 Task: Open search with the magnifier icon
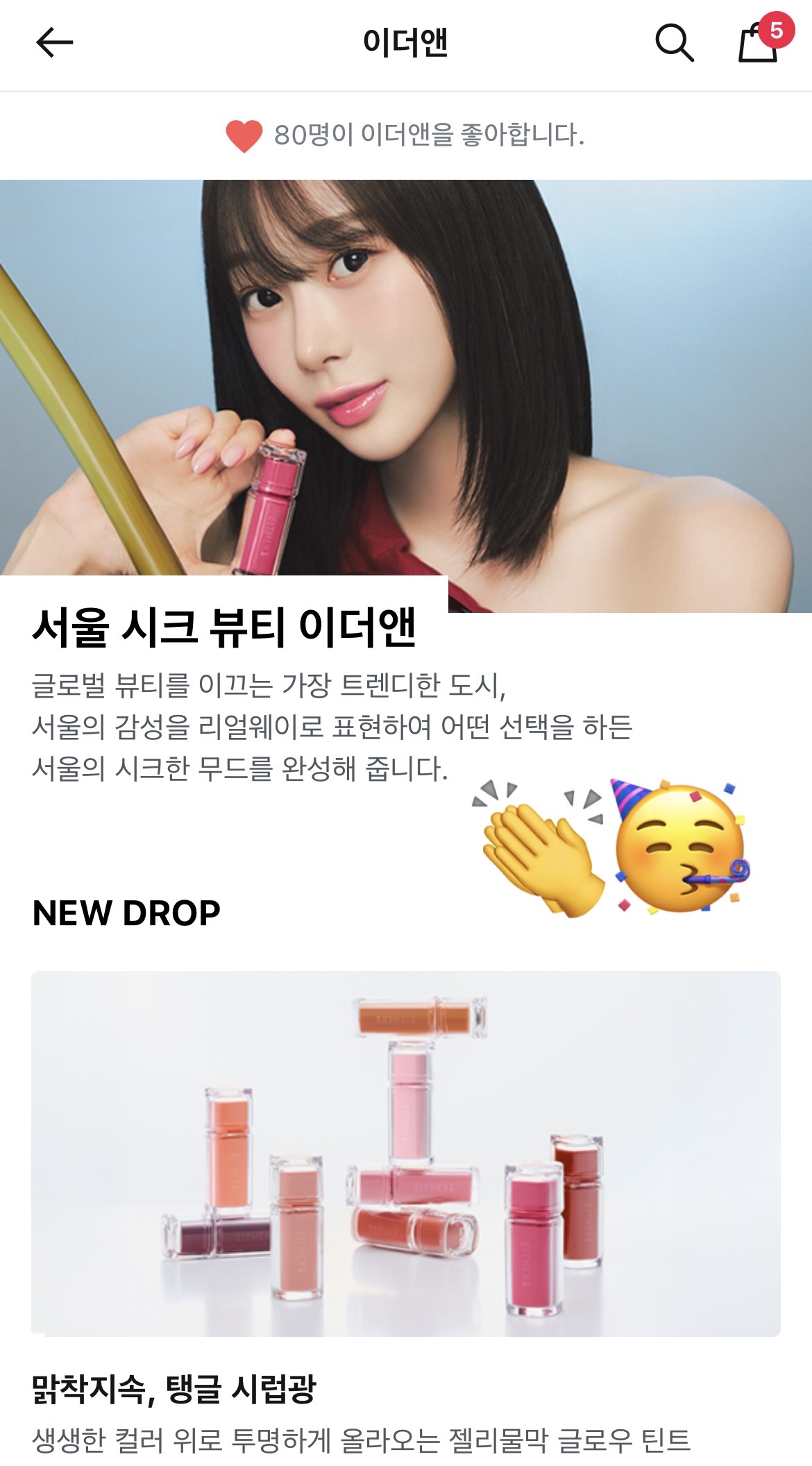674,43
